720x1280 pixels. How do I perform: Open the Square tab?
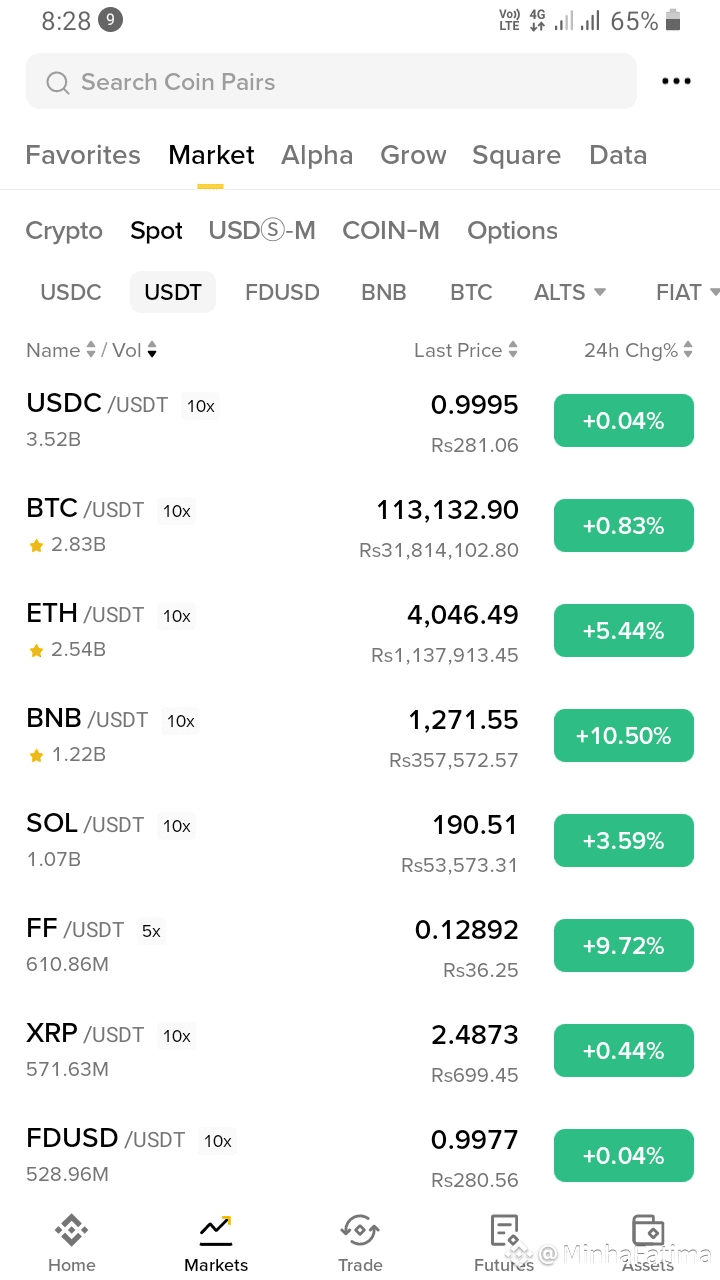(516, 156)
